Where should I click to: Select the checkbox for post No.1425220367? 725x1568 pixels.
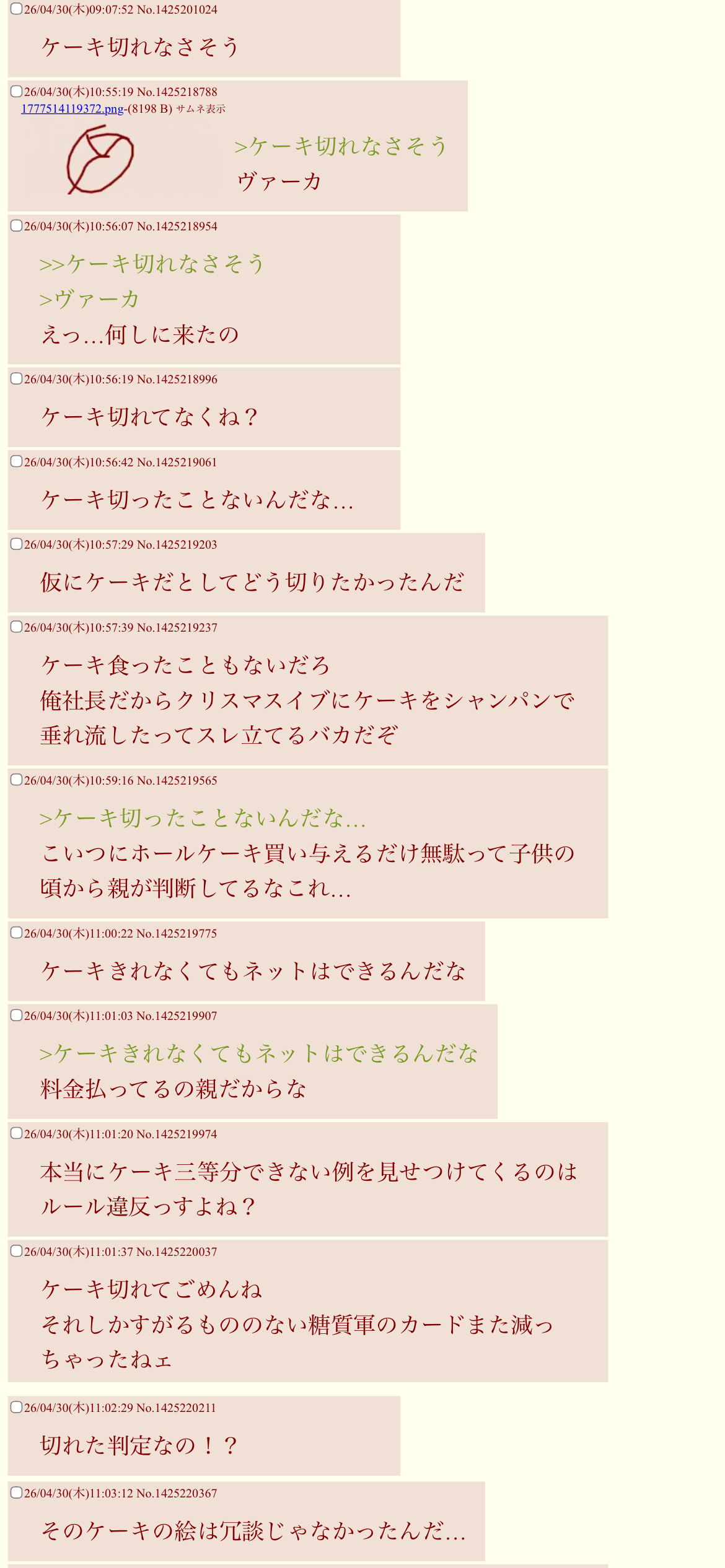tap(17, 1492)
